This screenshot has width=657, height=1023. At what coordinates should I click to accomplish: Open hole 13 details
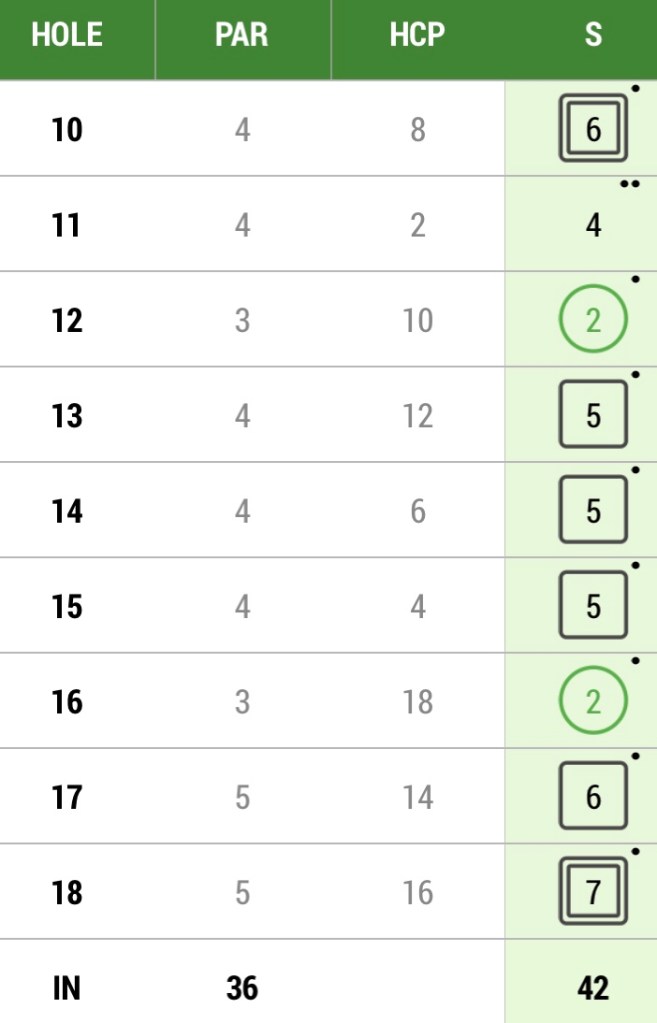coord(67,416)
